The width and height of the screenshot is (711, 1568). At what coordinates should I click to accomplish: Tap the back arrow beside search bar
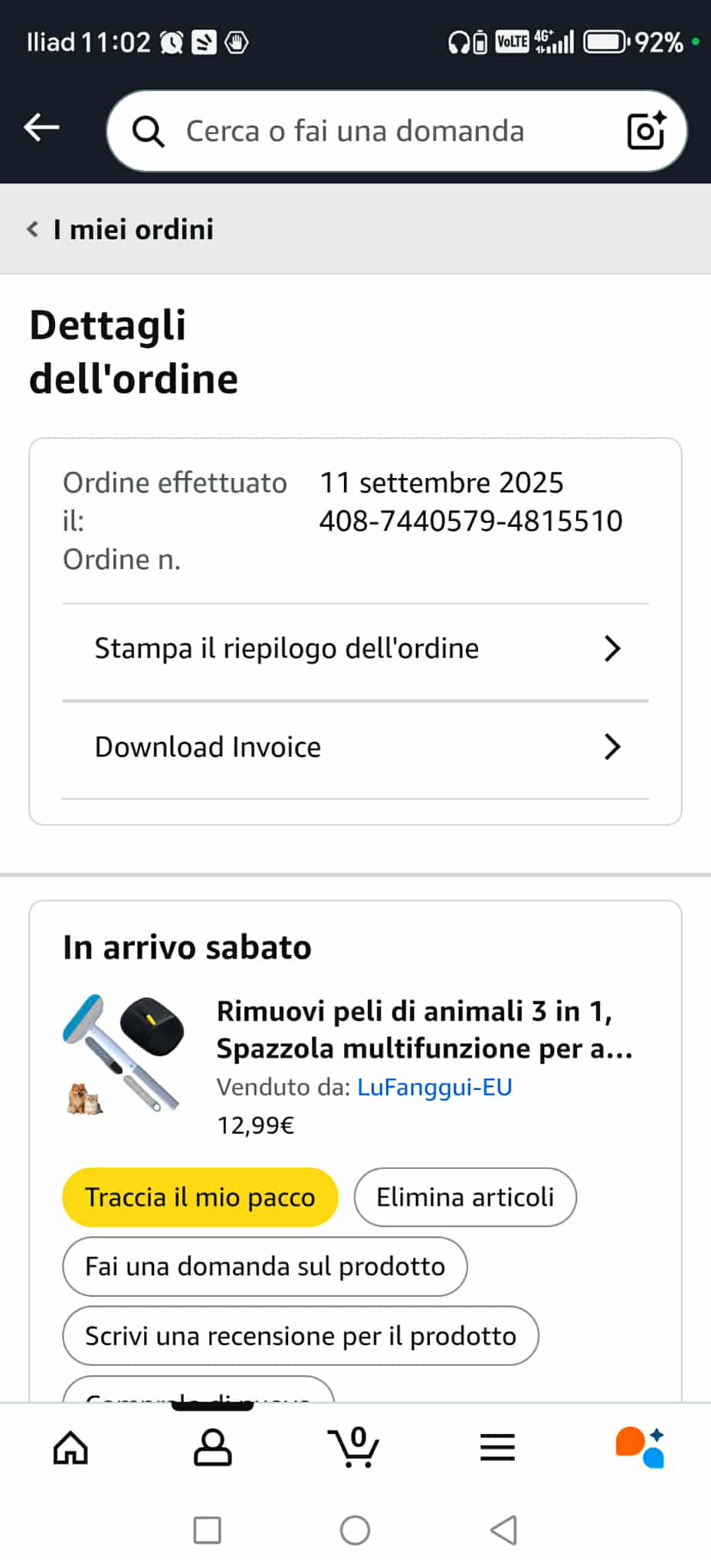pos(41,128)
